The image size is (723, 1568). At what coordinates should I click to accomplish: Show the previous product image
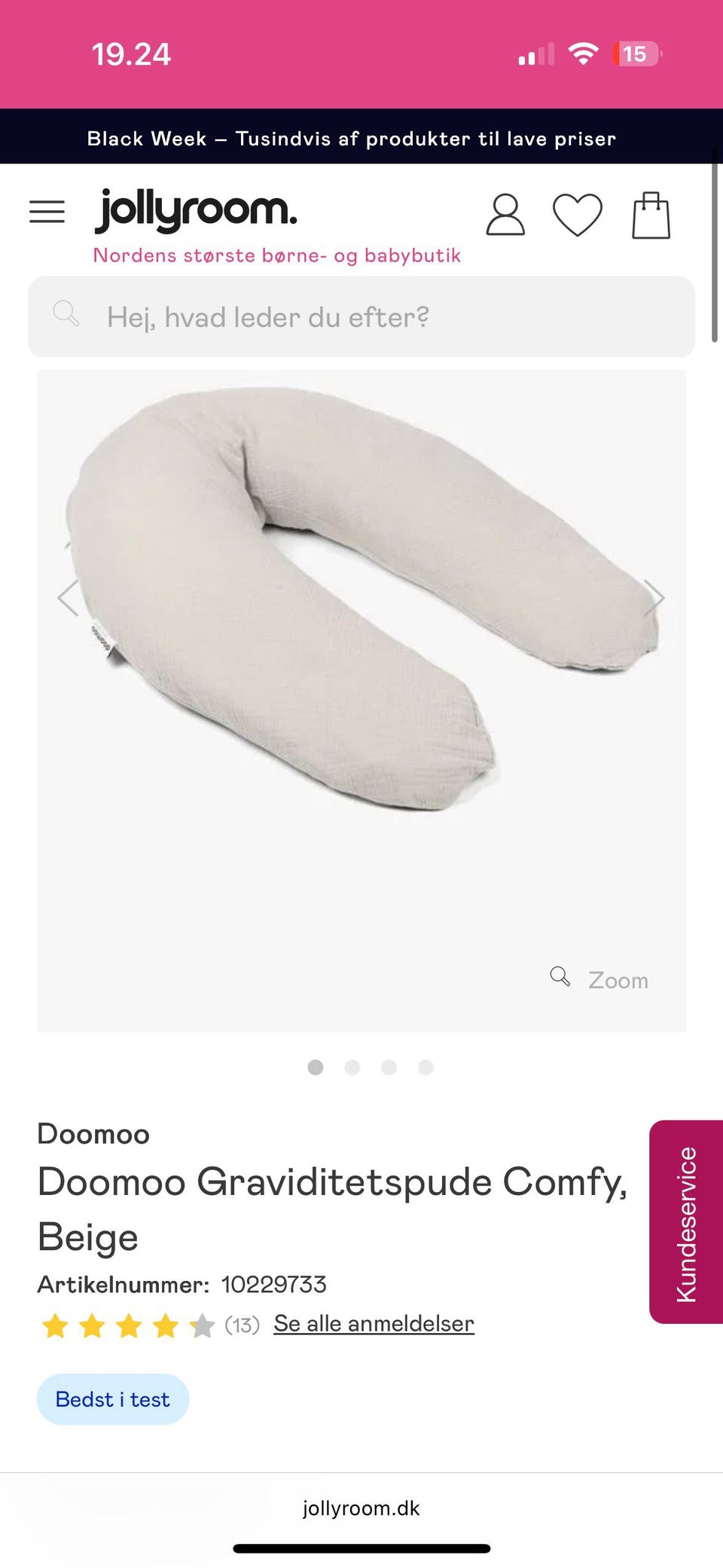[x=69, y=598]
